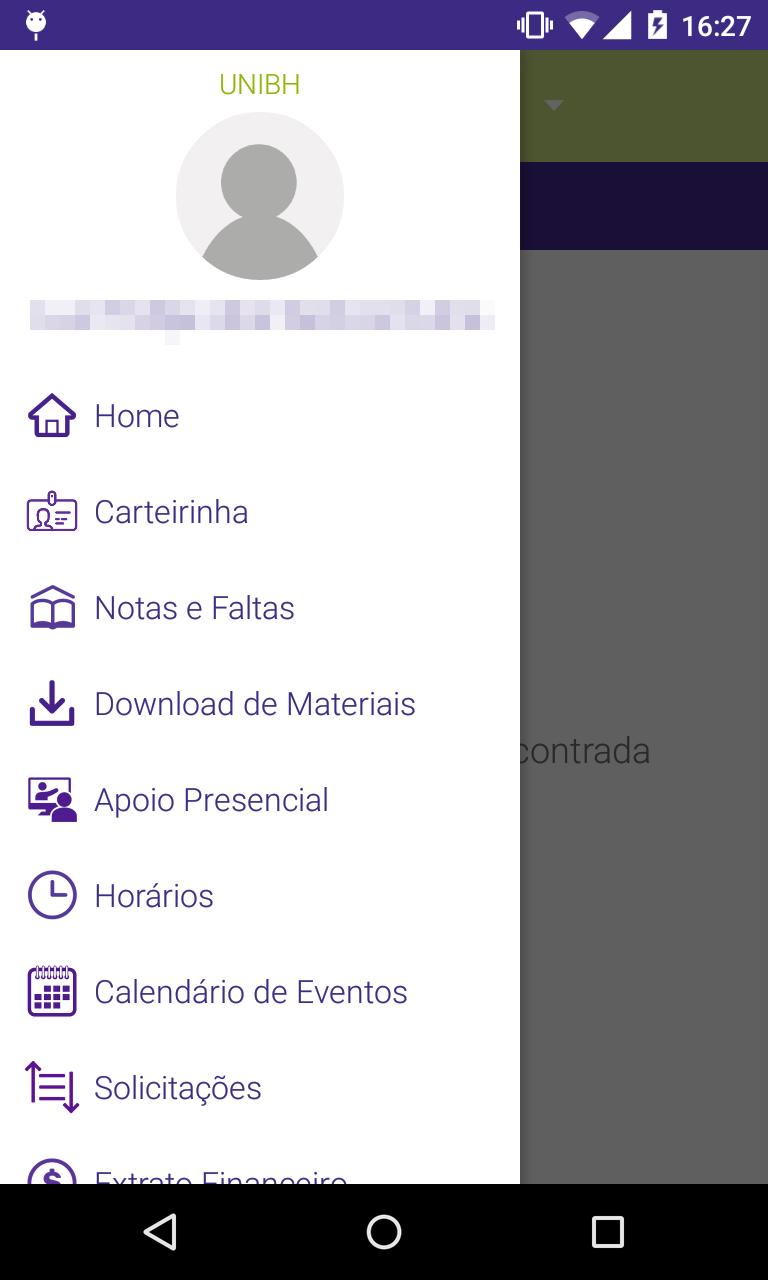Viewport: 768px width, 1280px height.
Task: Open the Home menu item
Action: [136, 416]
